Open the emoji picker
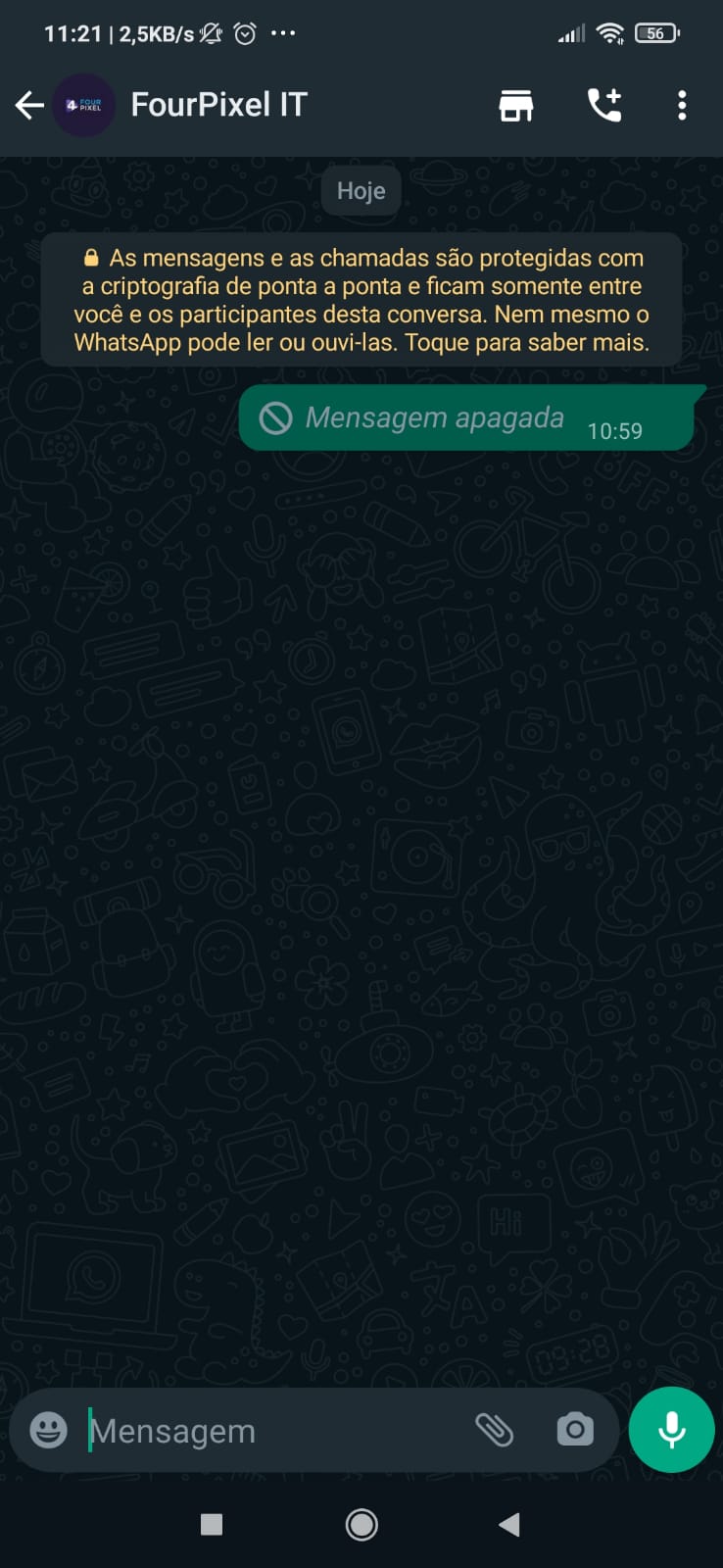723x1568 pixels. click(48, 1430)
